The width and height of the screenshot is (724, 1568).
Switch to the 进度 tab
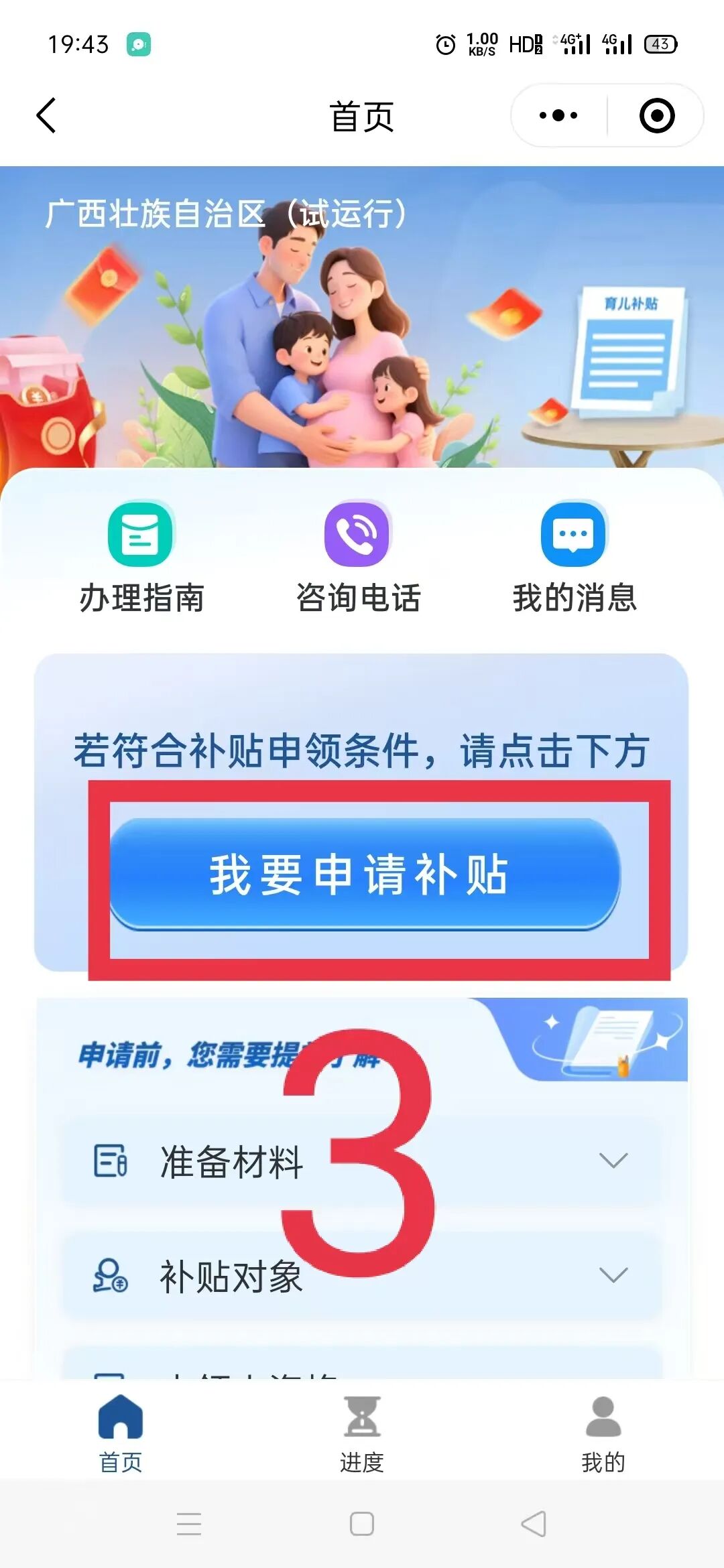(x=362, y=1434)
